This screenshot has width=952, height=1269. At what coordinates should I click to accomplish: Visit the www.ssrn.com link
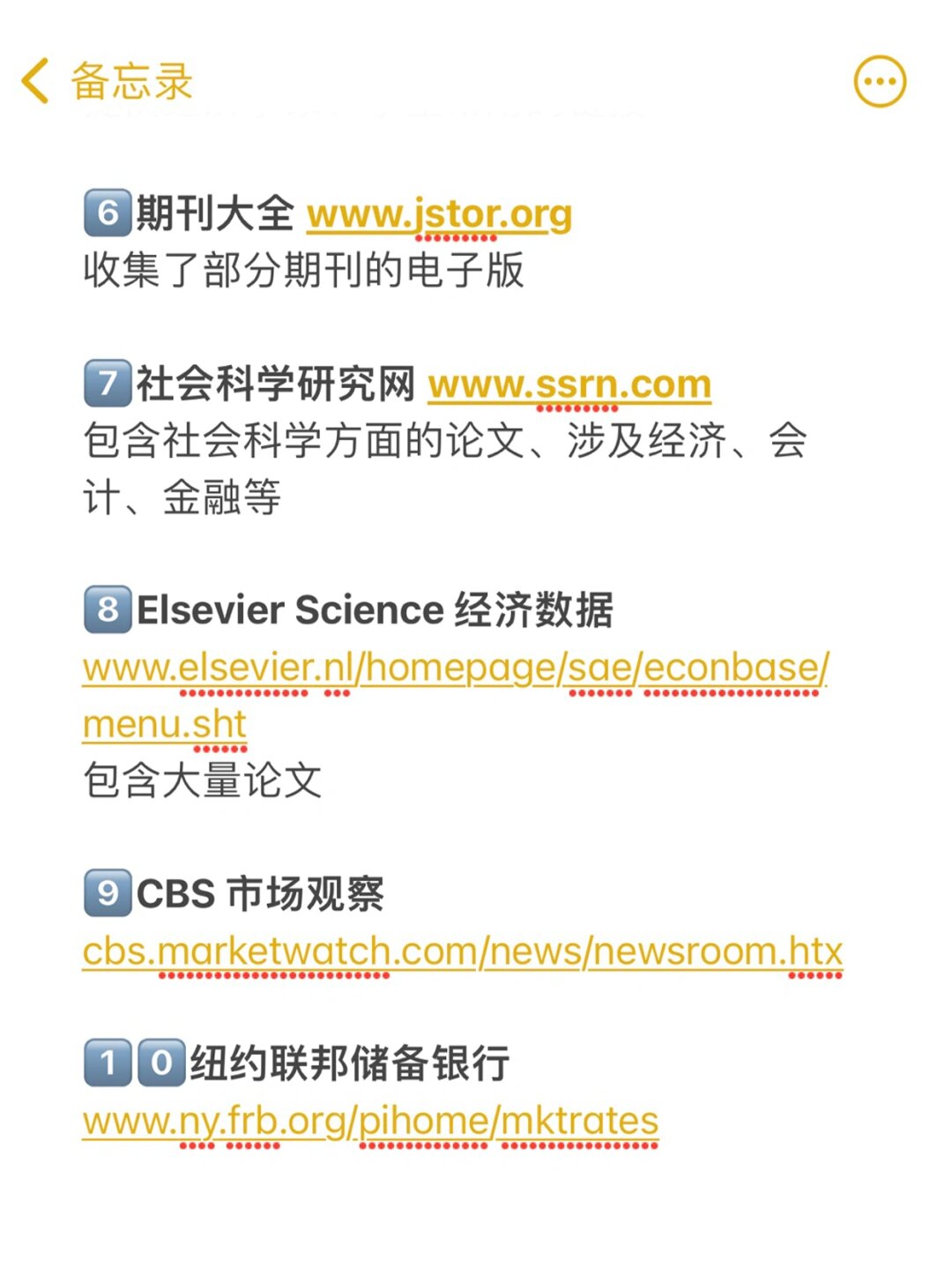[x=569, y=384]
